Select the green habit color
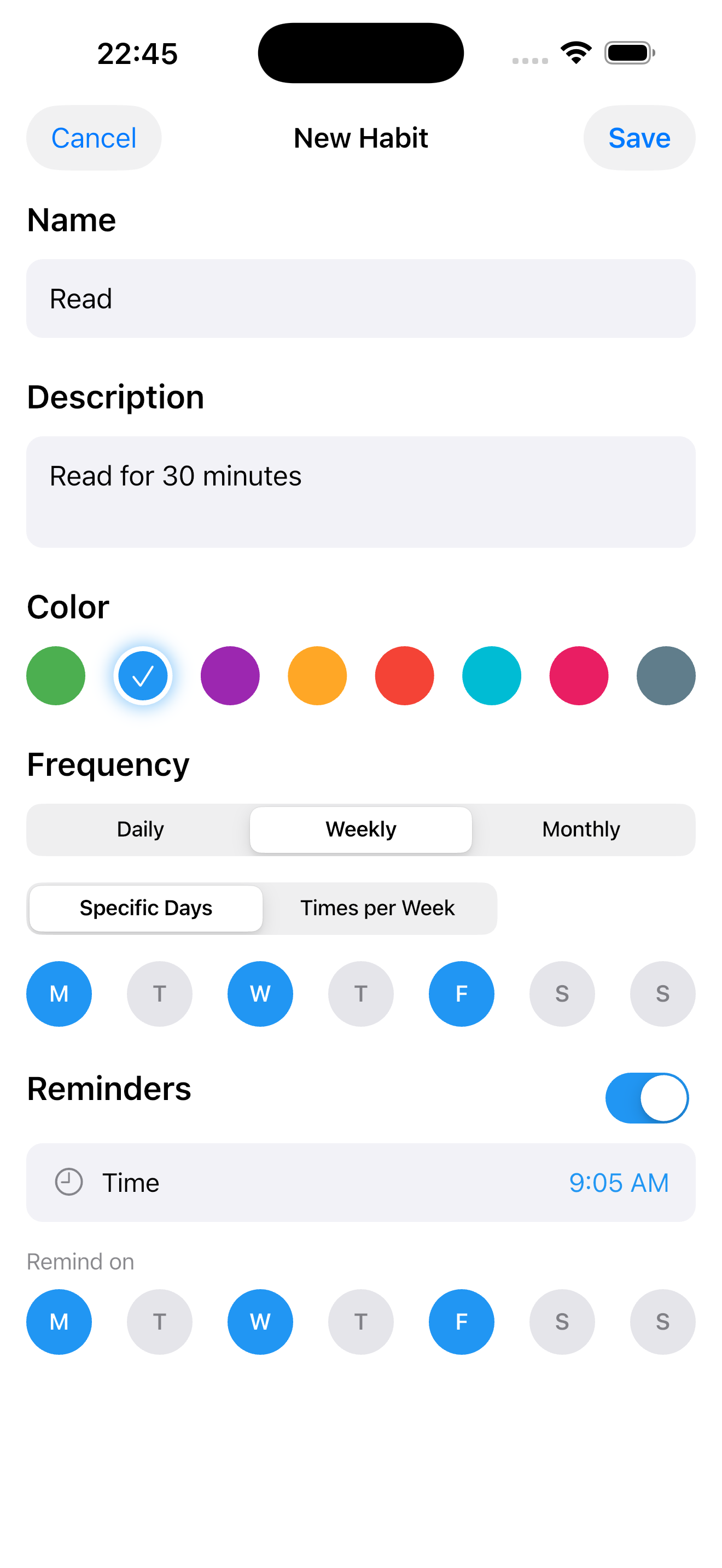The width and height of the screenshot is (722, 1568). [55, 675]
